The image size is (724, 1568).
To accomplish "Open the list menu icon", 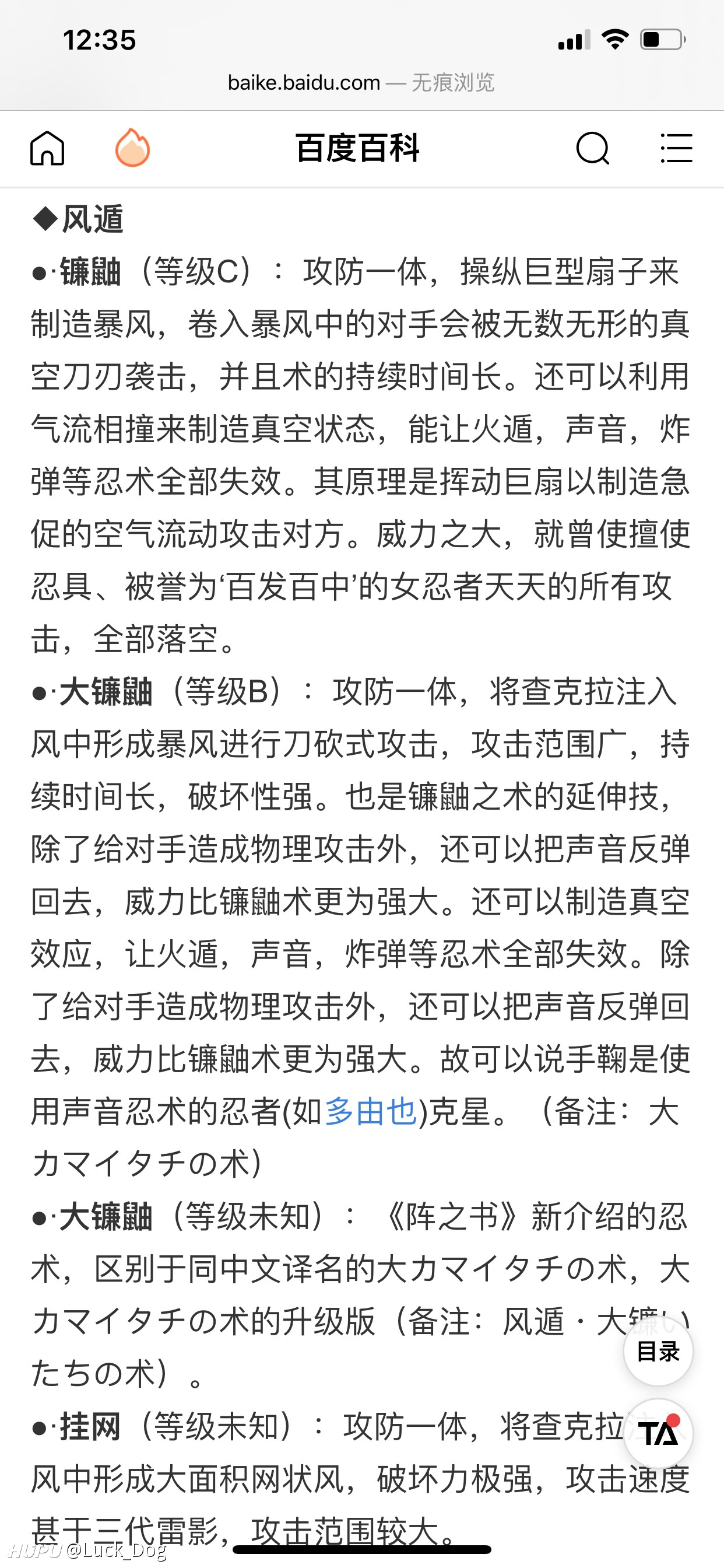I will click(x=677, y=148).
